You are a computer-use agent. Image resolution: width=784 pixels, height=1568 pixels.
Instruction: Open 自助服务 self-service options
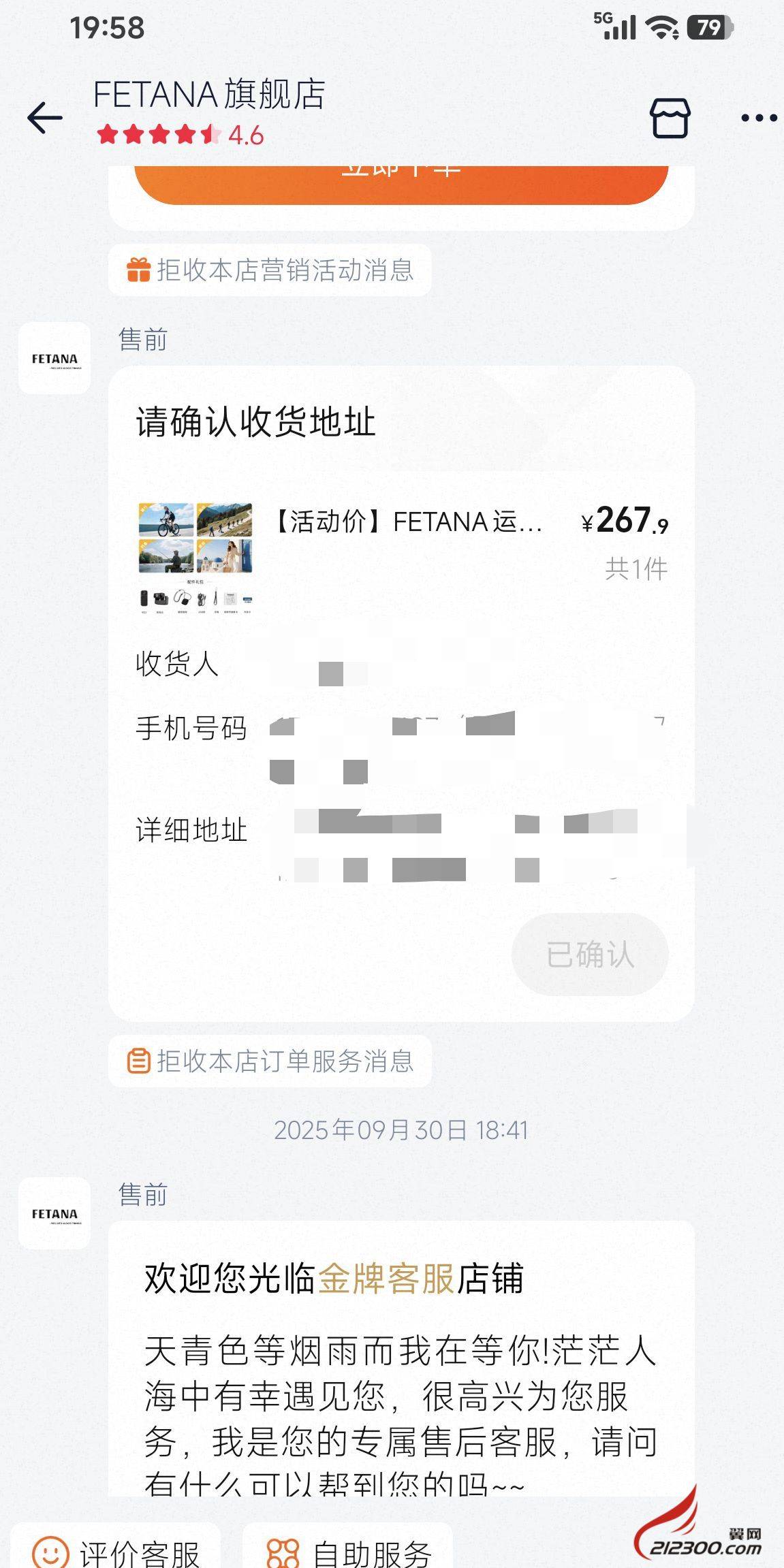pos(349,1552)
